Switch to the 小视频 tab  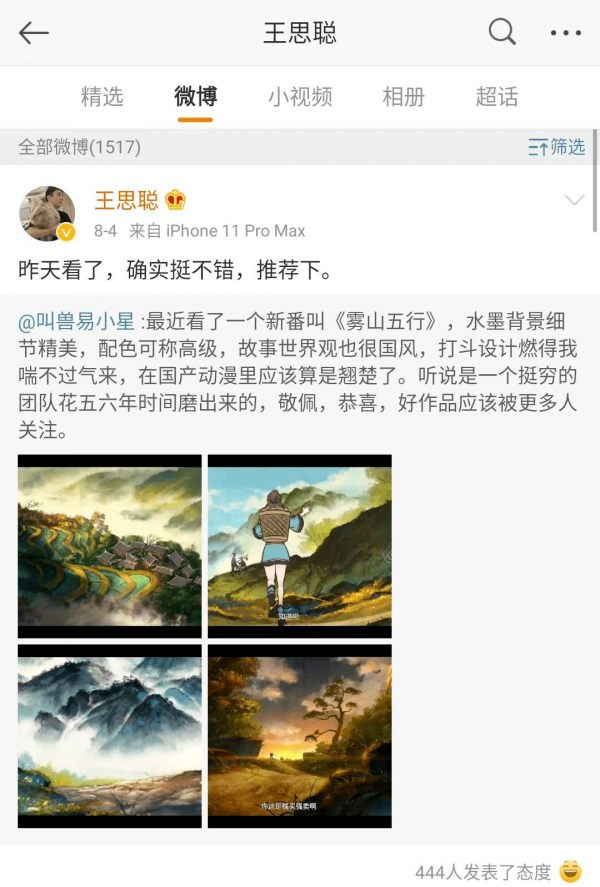(300, 97)
